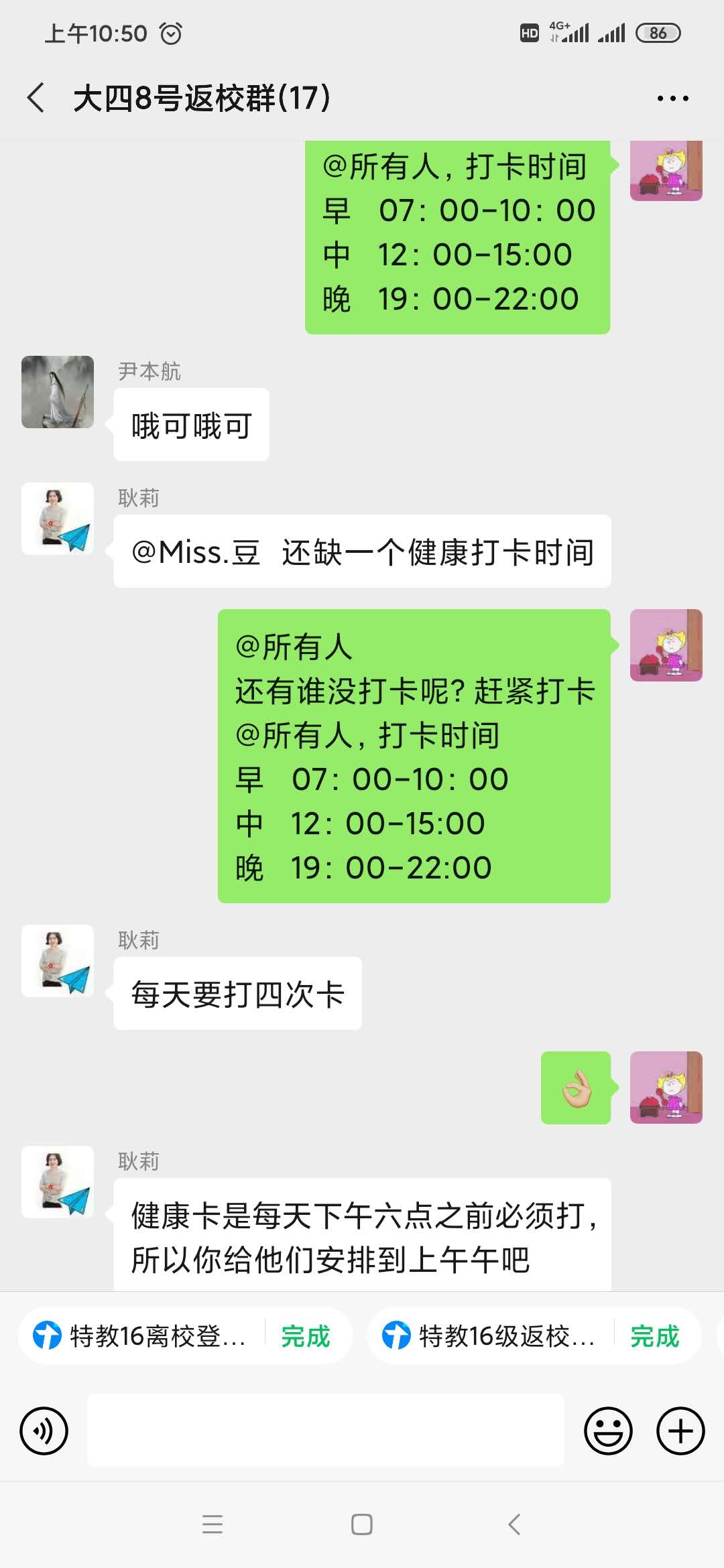Image resolution: width=724 pixels, height=1568 pixels.
Task: Open the group chat overflow menu
Action: [x=672, y=99]
